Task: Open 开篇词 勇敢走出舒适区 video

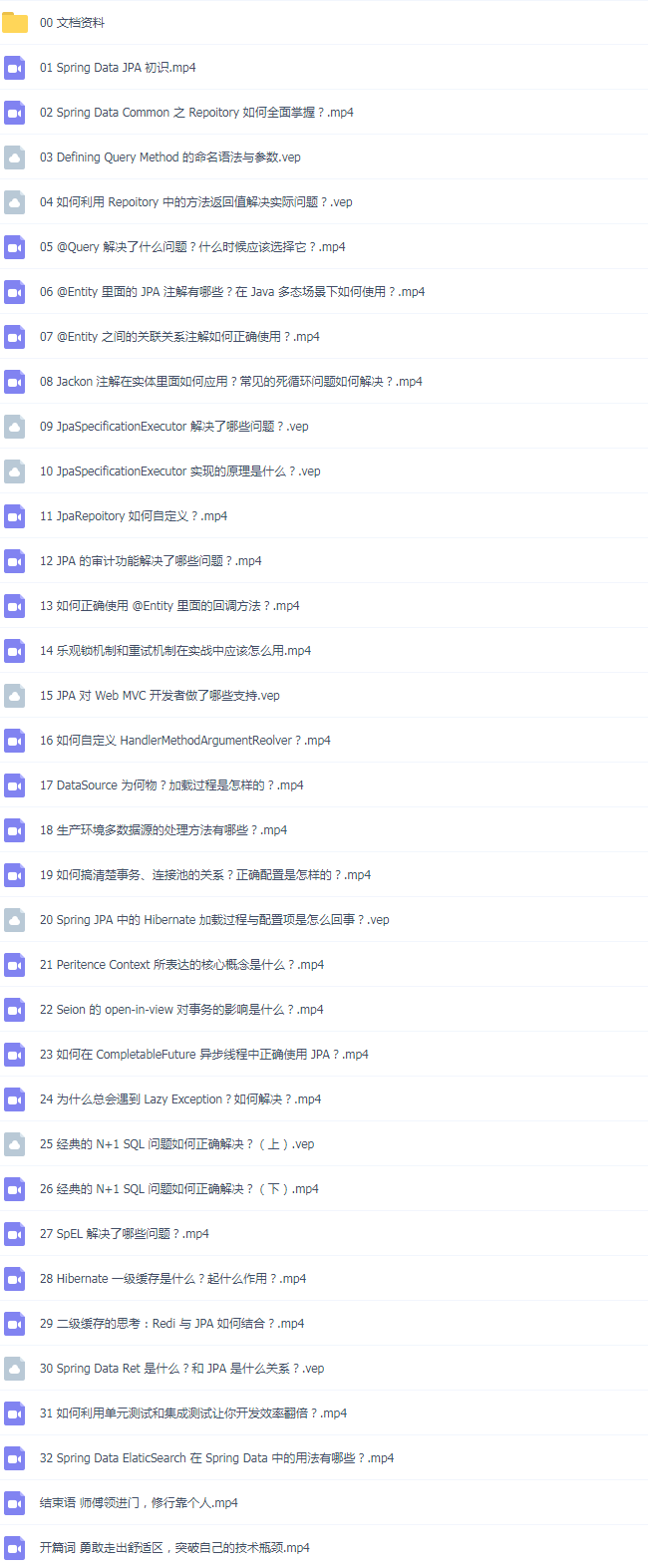Action: [174, 1548]
